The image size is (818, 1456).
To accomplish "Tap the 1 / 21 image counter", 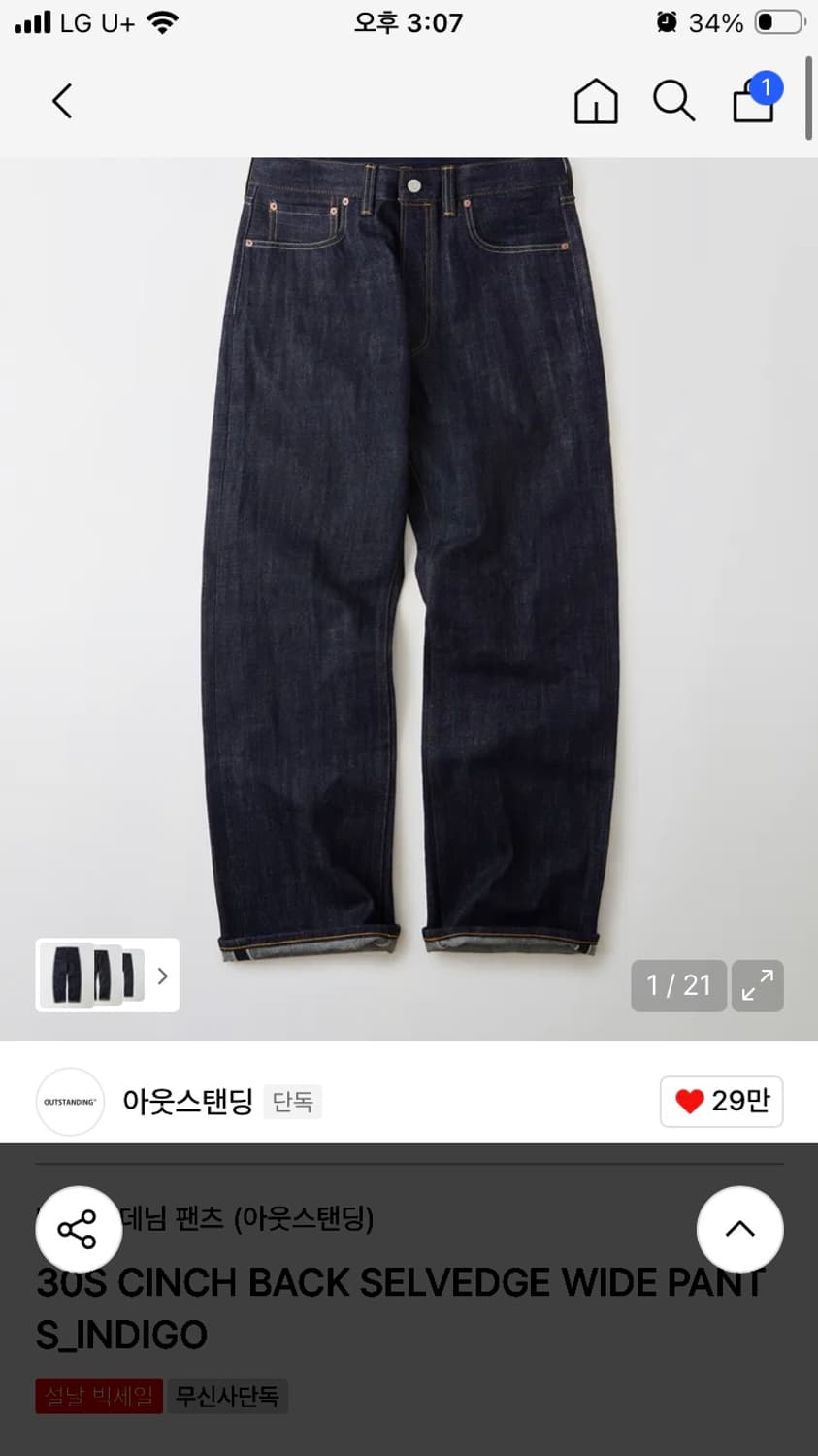I will 677,985.
